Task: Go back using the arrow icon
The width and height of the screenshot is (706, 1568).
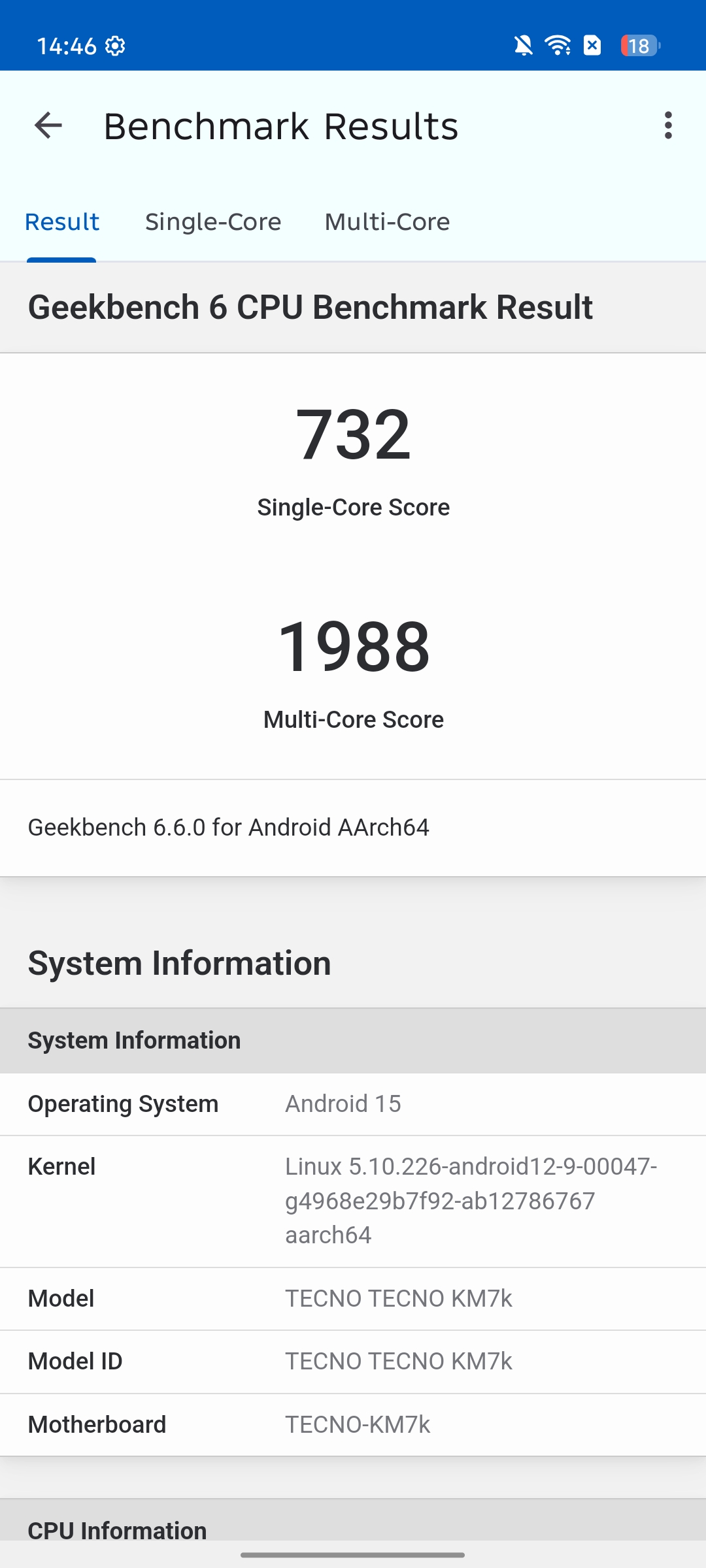Action: (48, 125)
